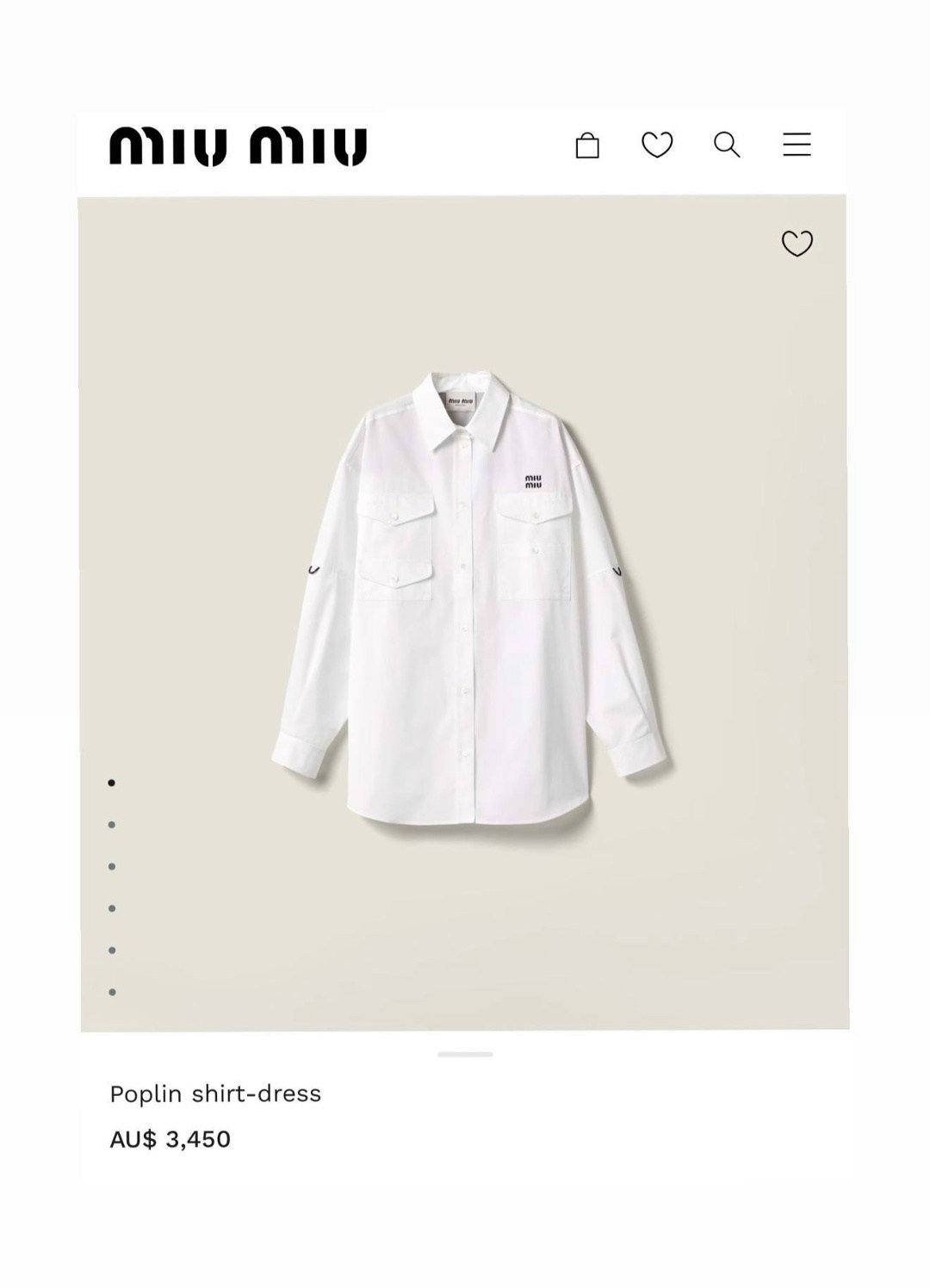Viewport: 930px width, 1288px height.
Task: Jump to the last product image dot
Action: tap(112, 992)
